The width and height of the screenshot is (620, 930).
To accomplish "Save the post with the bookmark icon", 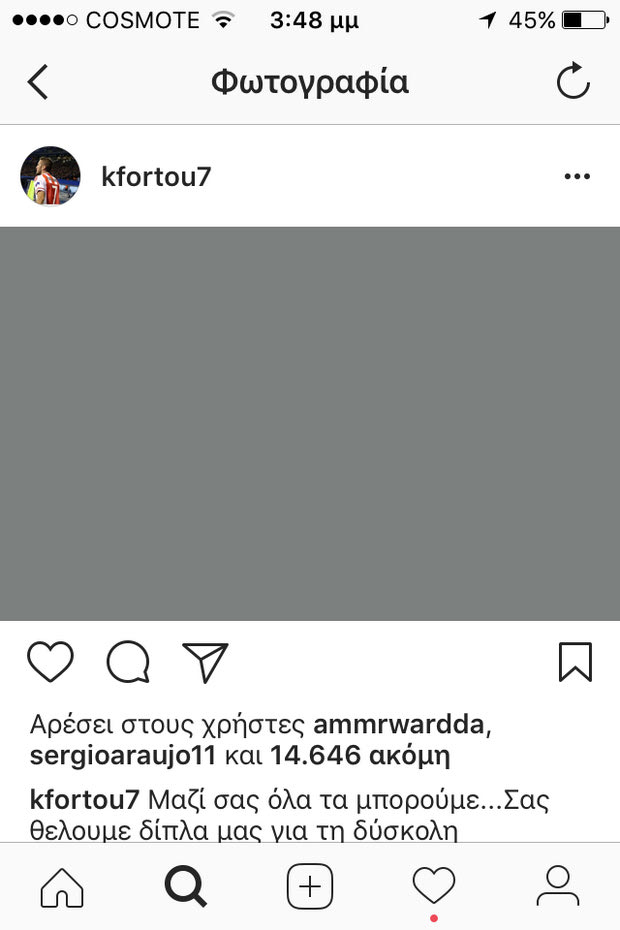I will point(575,662).
